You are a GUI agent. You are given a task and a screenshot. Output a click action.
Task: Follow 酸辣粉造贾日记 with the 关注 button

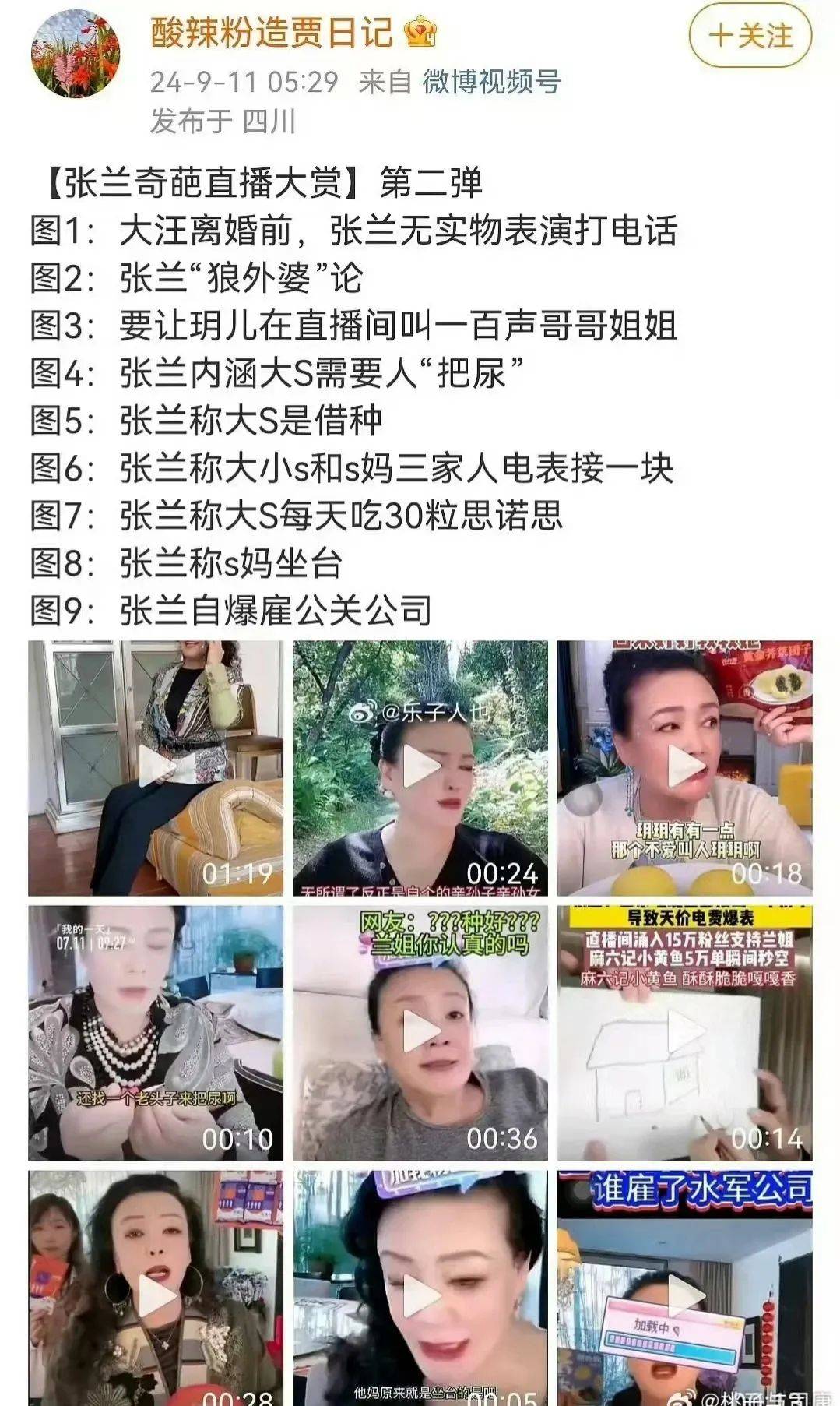750,37
